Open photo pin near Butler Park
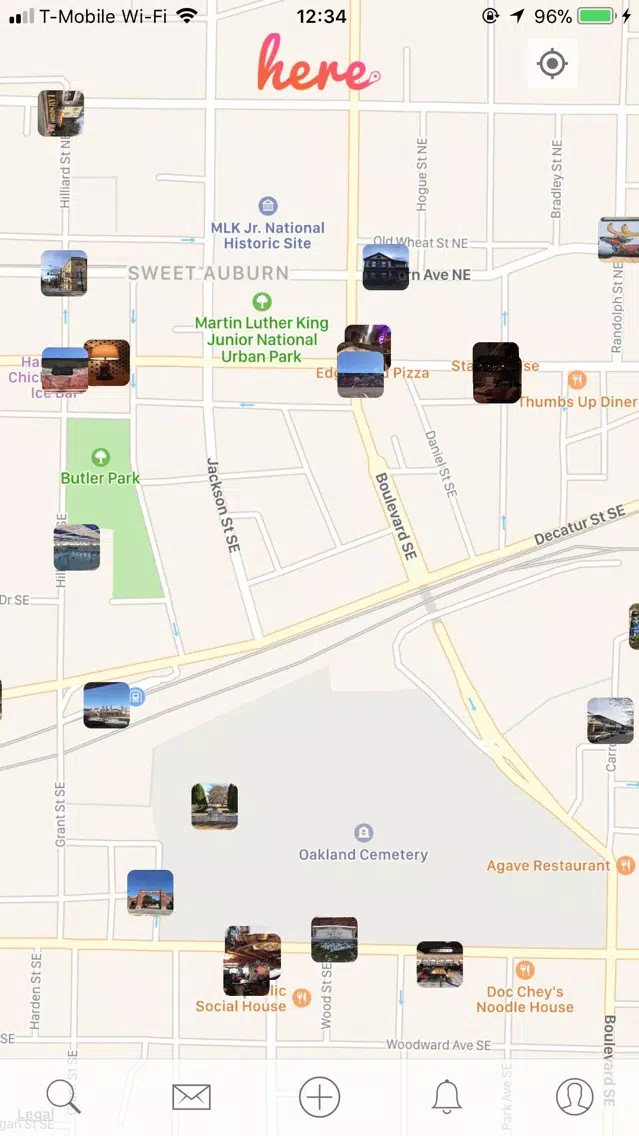639x1136 pixels. click(x=77, y=548)
